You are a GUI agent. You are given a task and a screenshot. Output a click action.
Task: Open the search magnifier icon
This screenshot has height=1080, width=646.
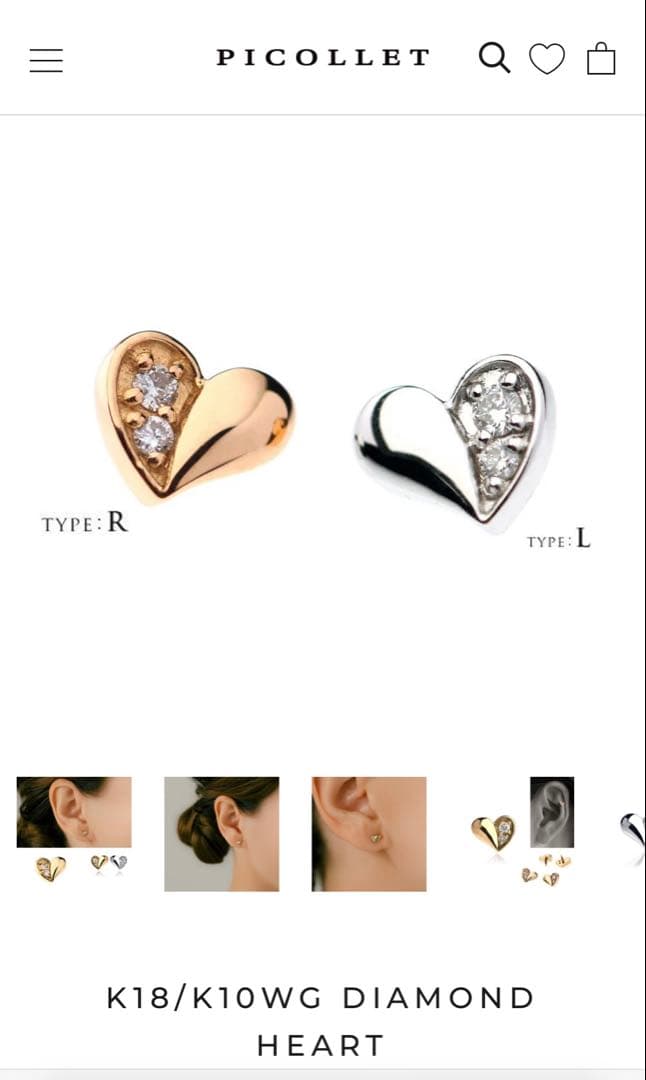point(494,58)
